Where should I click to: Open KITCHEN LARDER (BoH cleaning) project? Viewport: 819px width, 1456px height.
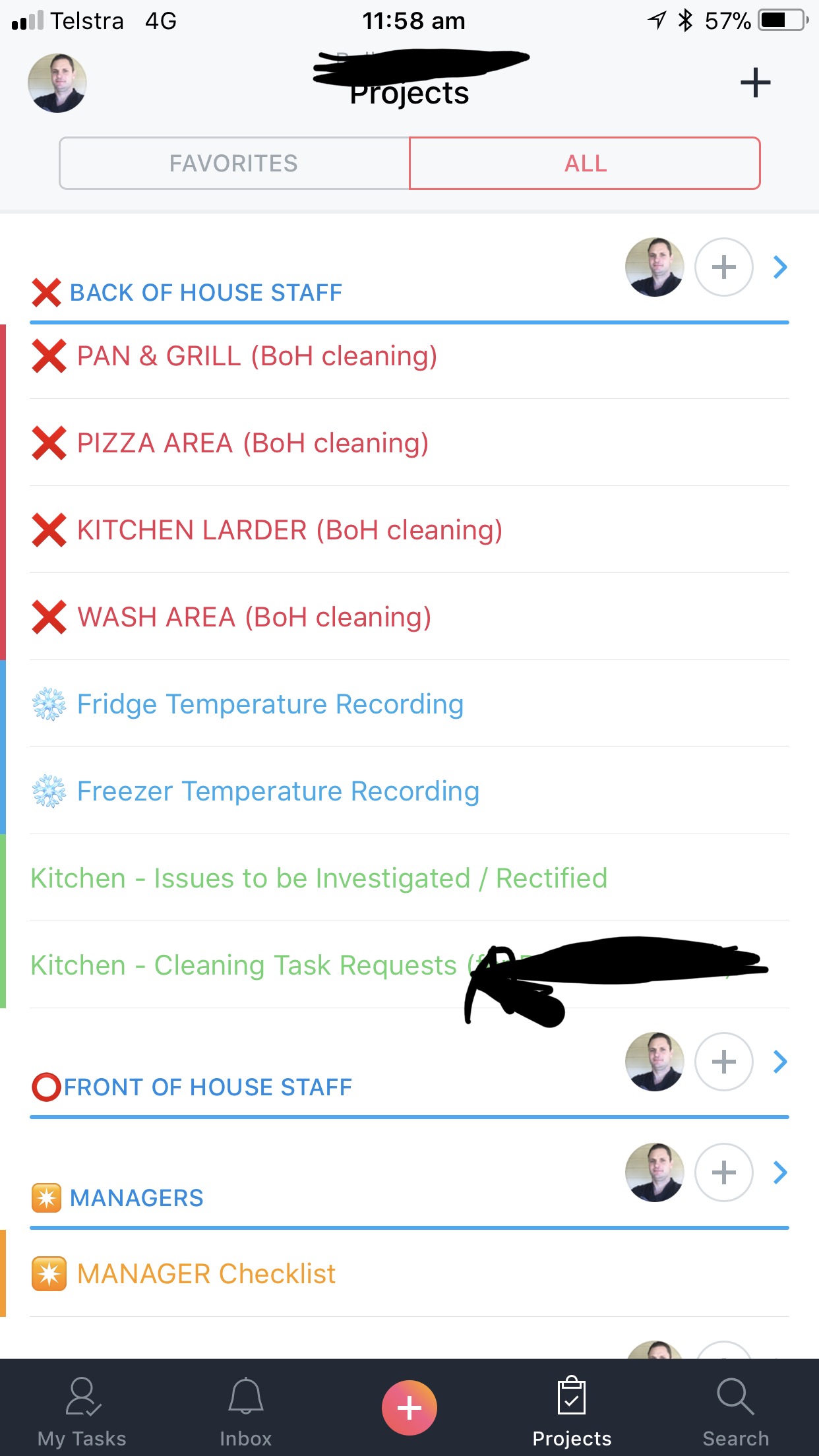(x=409, y=530)
